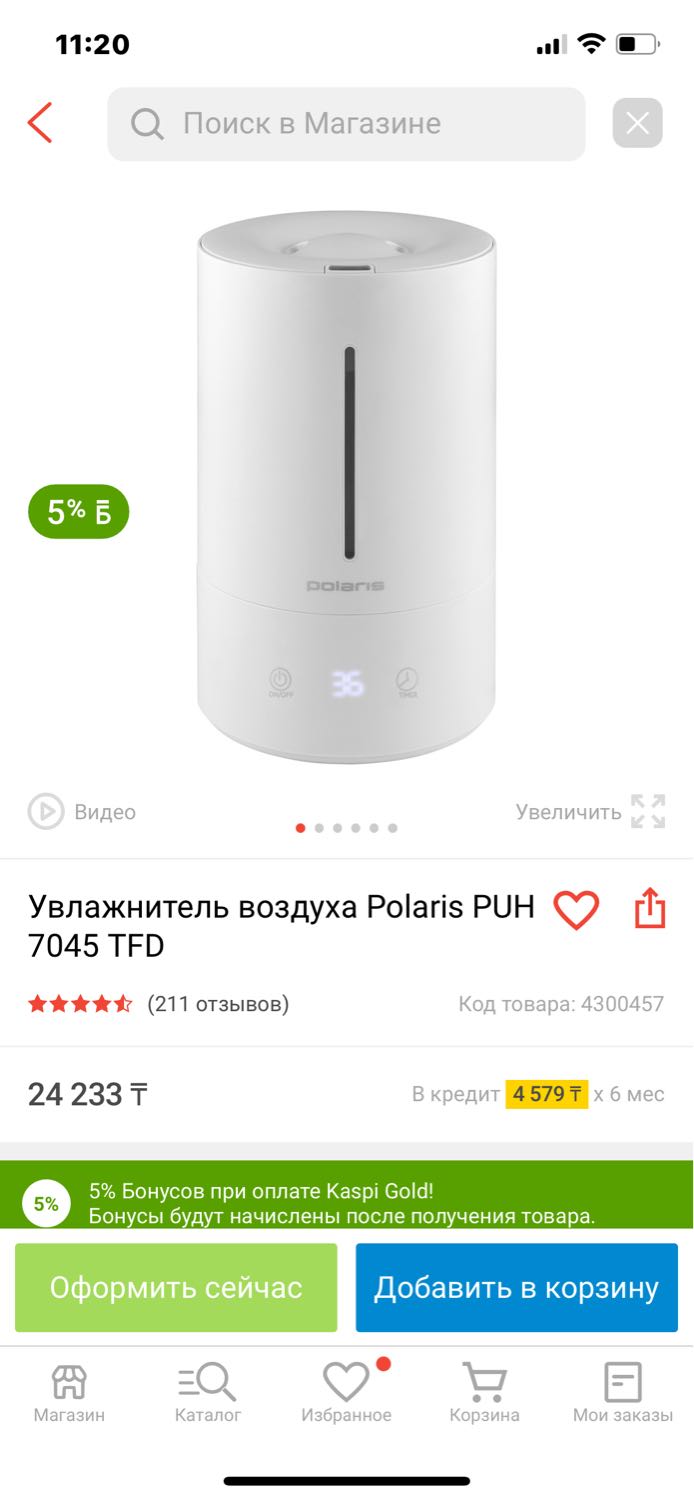Screen dimensions: 694x1500
Task: Go back using the red arrow
Action: (40, 123)
